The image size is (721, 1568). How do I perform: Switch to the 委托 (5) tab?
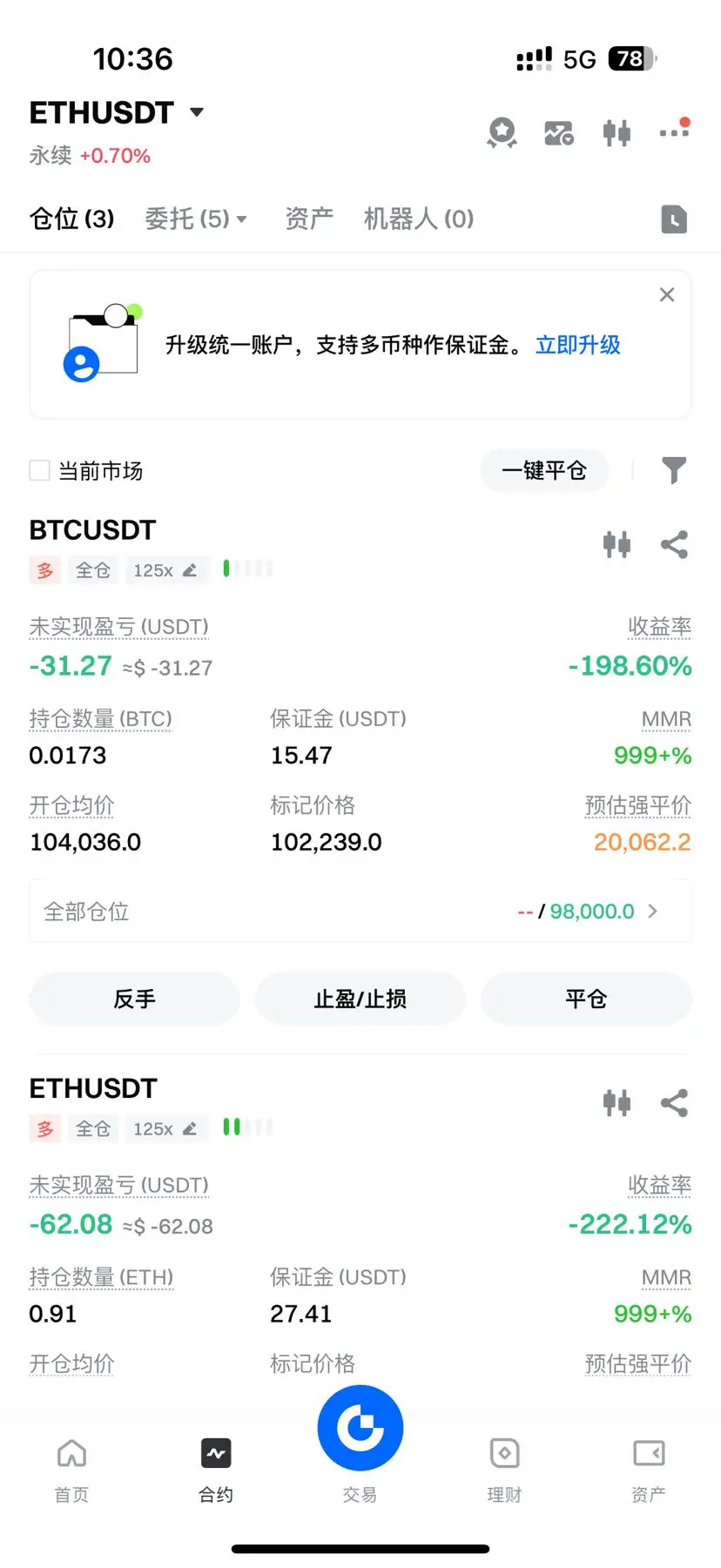(x=195, y=219)
